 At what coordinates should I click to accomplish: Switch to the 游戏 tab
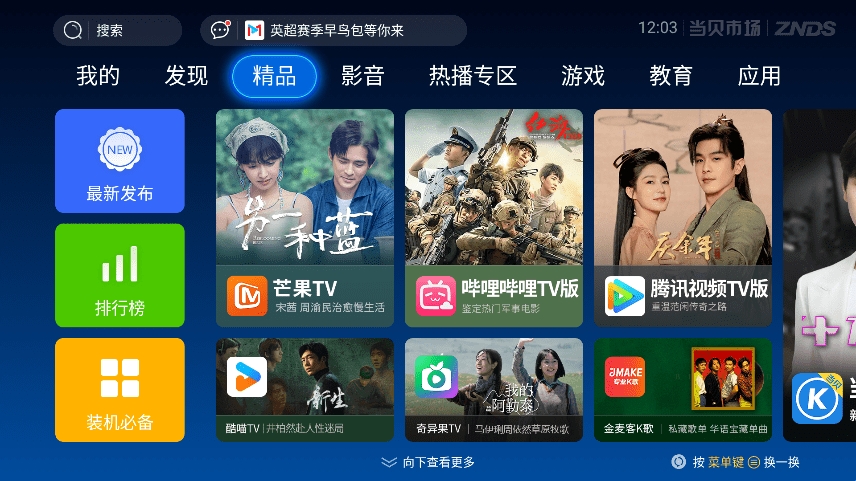[x=583, y=76]
